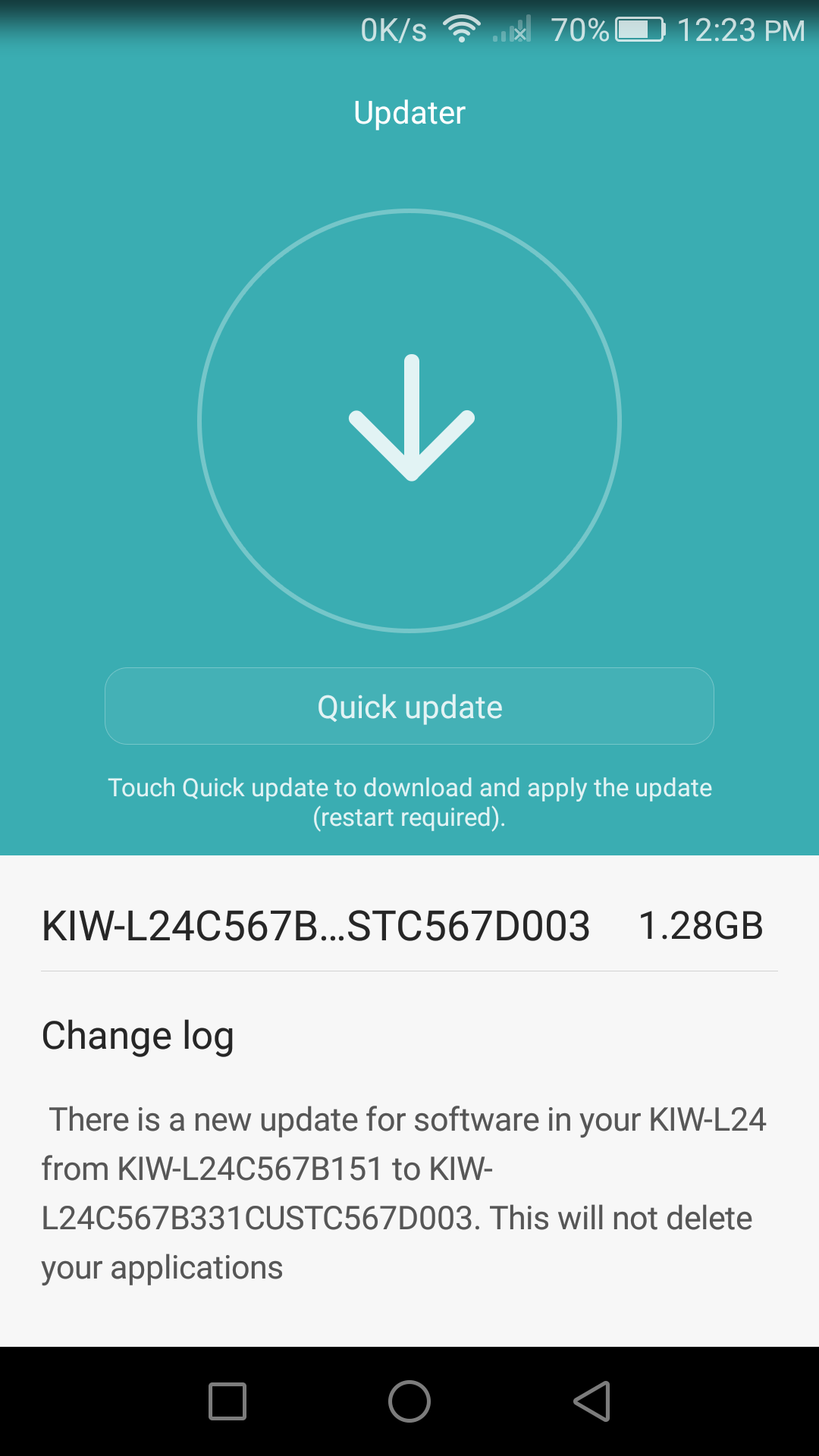Go to the home screen

point(409,1401)
